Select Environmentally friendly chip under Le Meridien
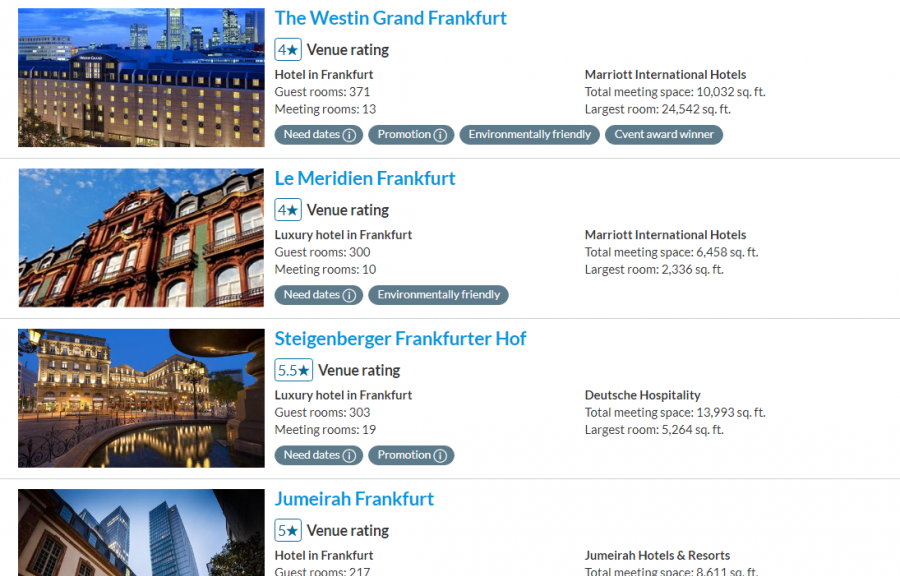900x576 pixels. coord(438,295)
